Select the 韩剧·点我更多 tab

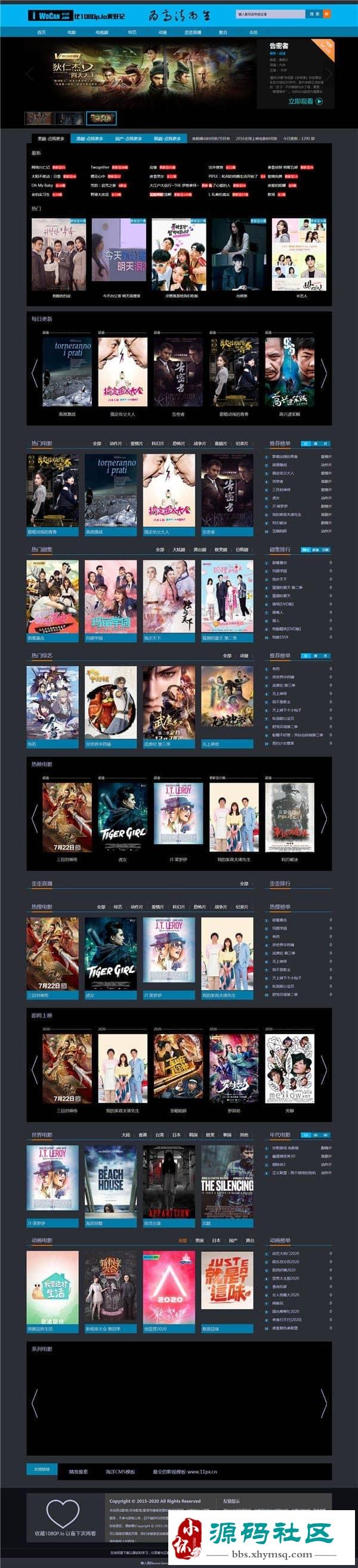pos(167,138)
